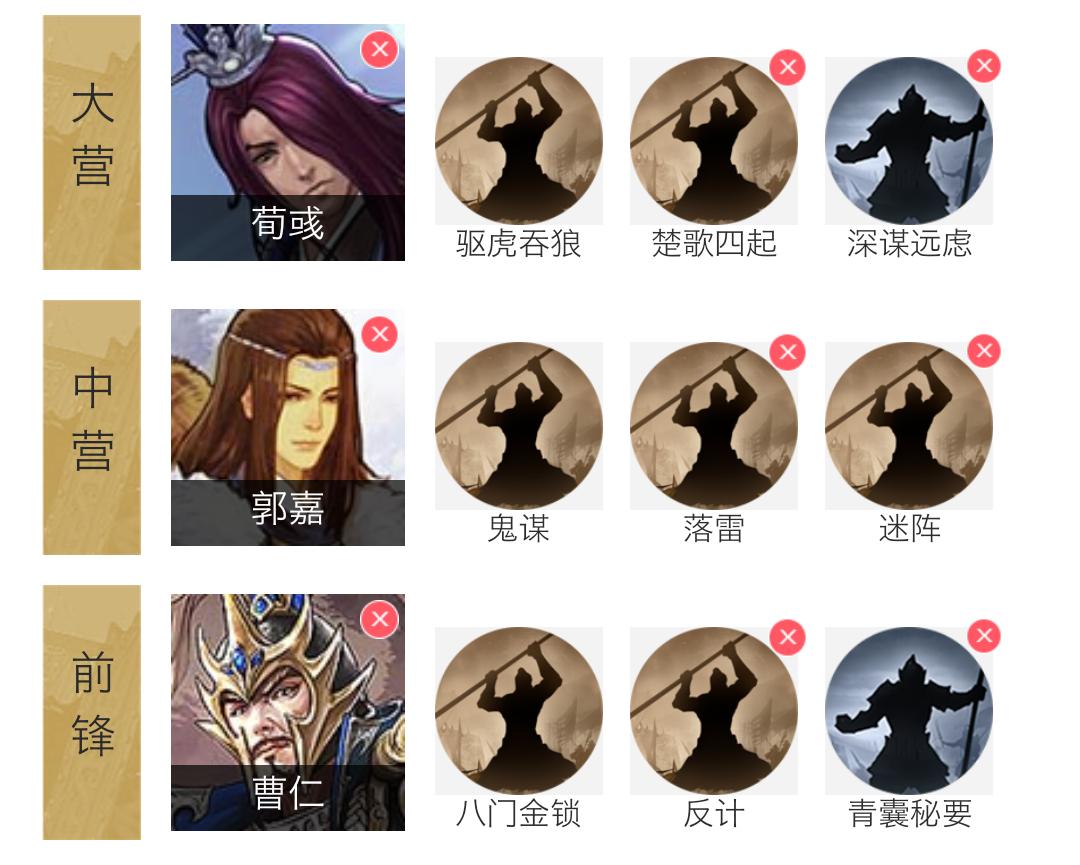Select the 鬼谋 skill icon
Screen dimensions: 1080x865
pyautogui.click(x=518, y=426)
